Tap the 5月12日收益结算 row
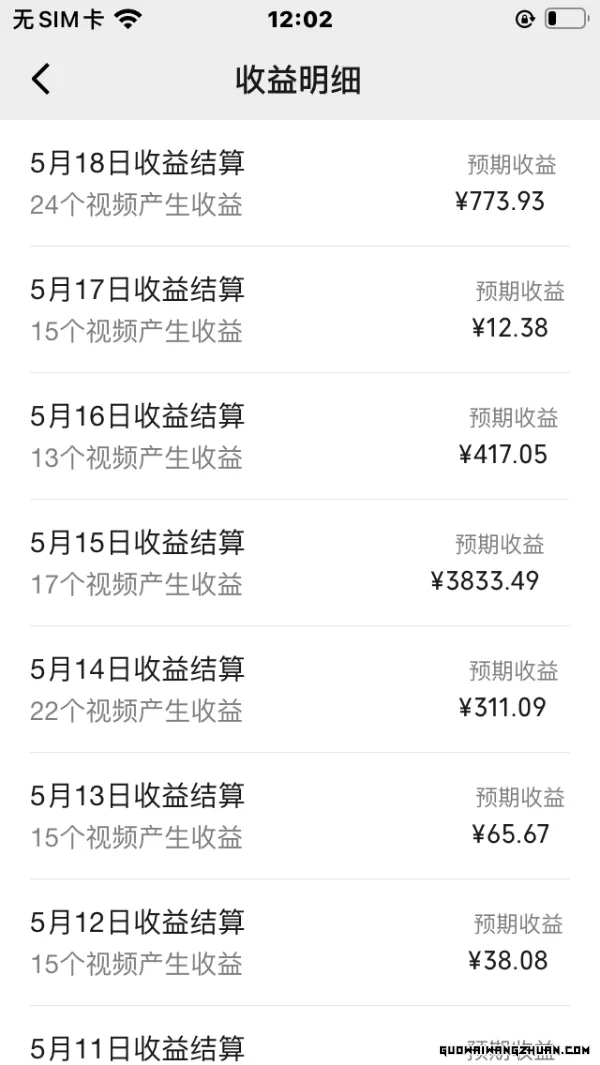The height and width of the screenshot is (1065, 600). [300, 943]
